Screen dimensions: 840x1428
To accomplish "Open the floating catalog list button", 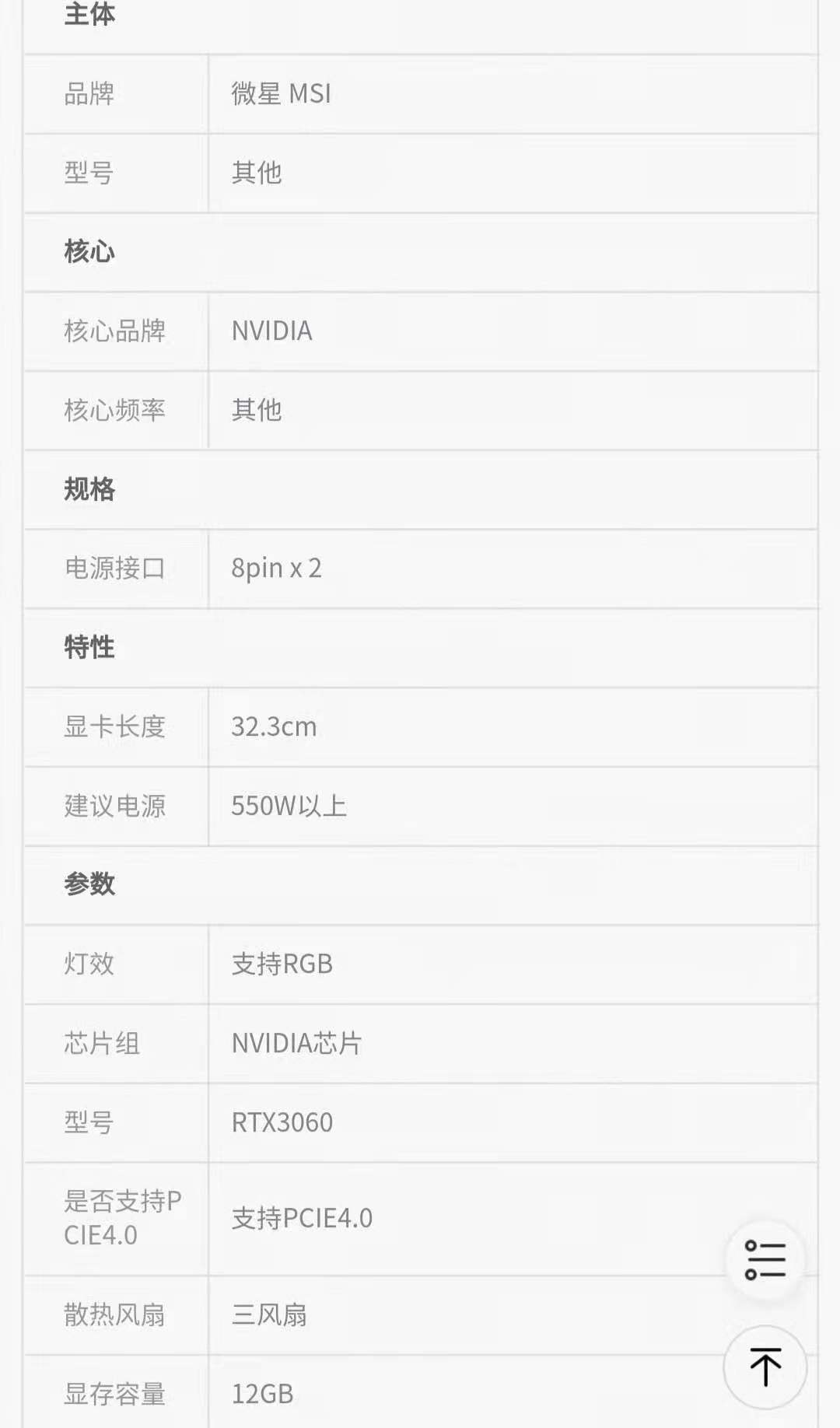I will click(765, 1259).
